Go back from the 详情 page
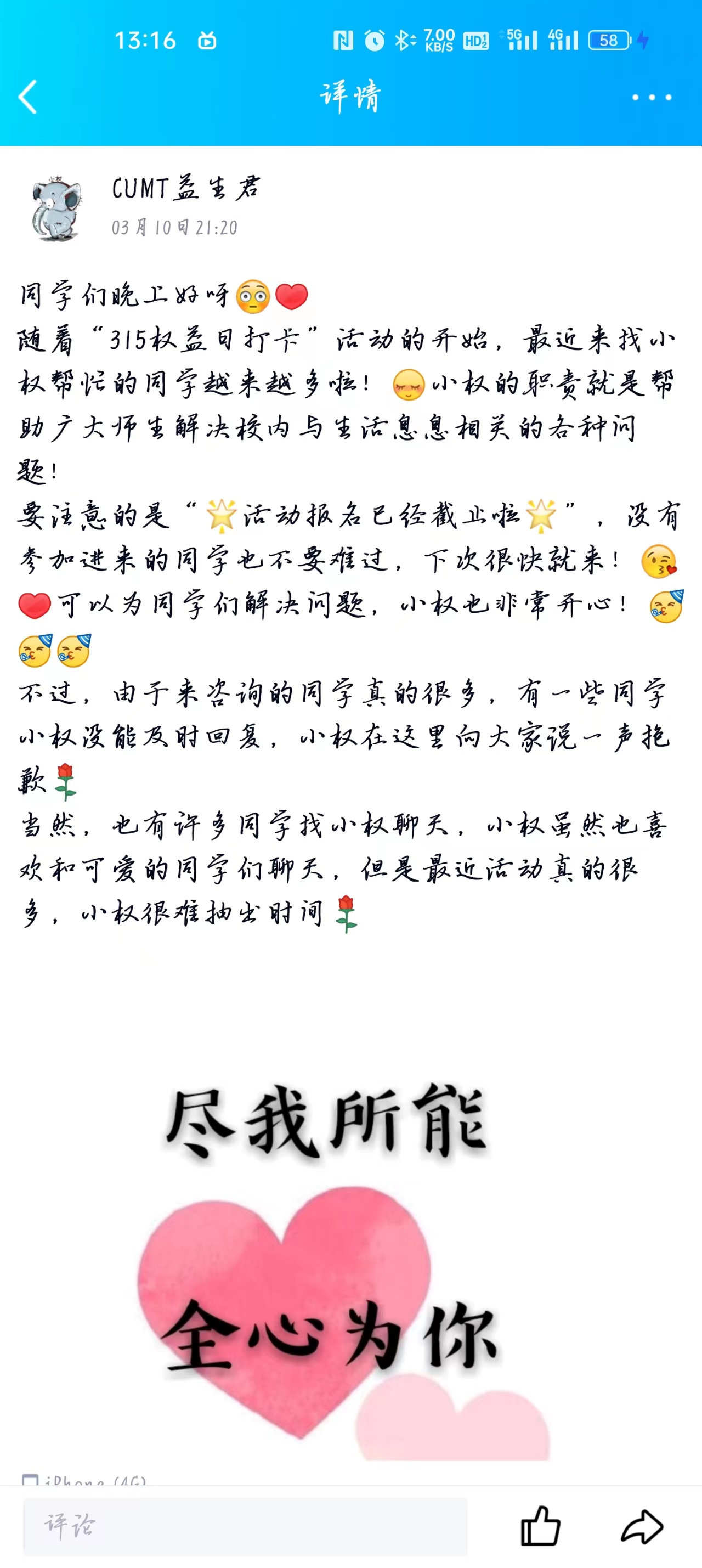Image resolution: width=702 pixels, height=1568 pixels. pyautogui.click(x=28, y=97)
